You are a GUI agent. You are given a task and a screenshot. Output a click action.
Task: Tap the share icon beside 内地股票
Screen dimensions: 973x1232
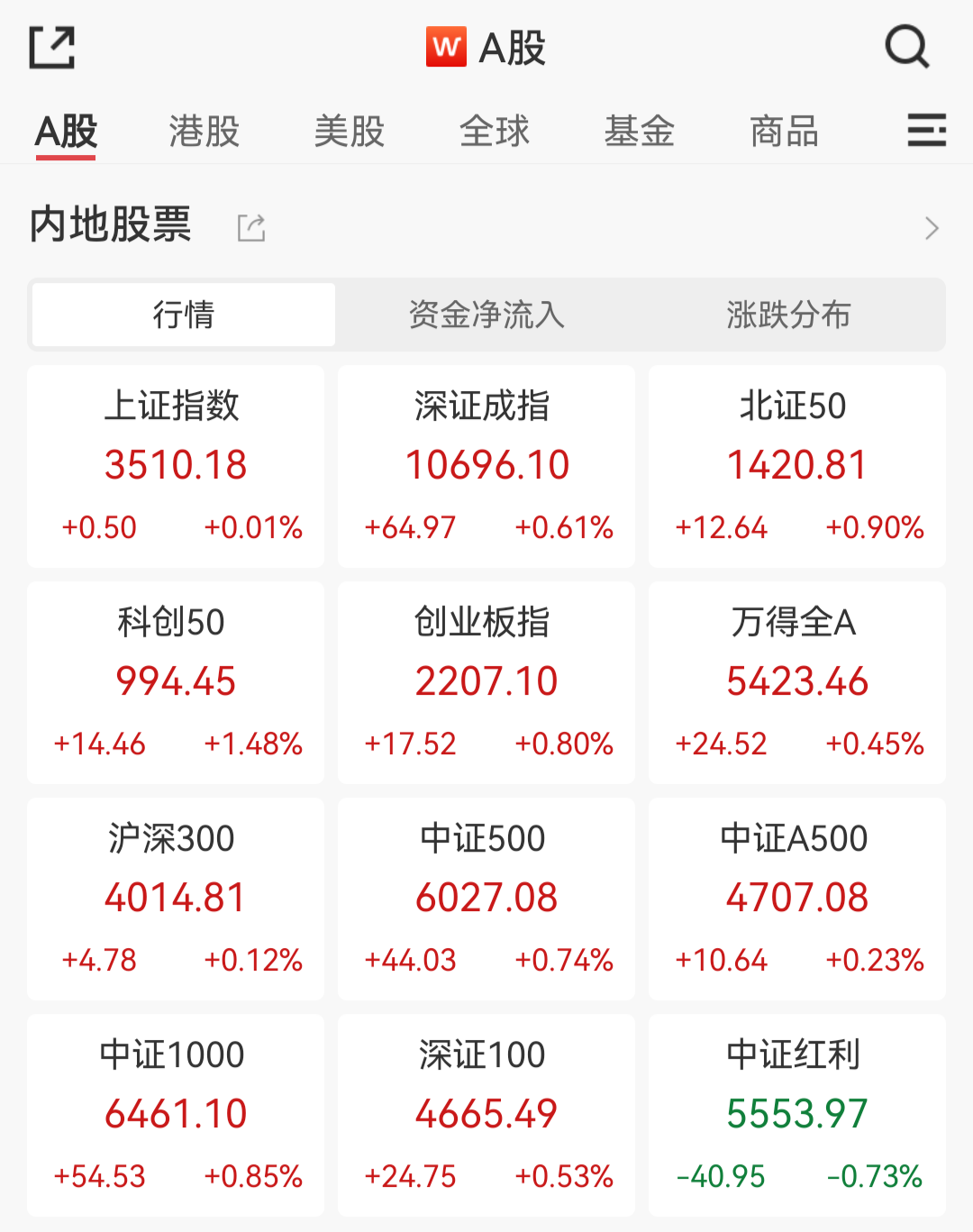250,227
